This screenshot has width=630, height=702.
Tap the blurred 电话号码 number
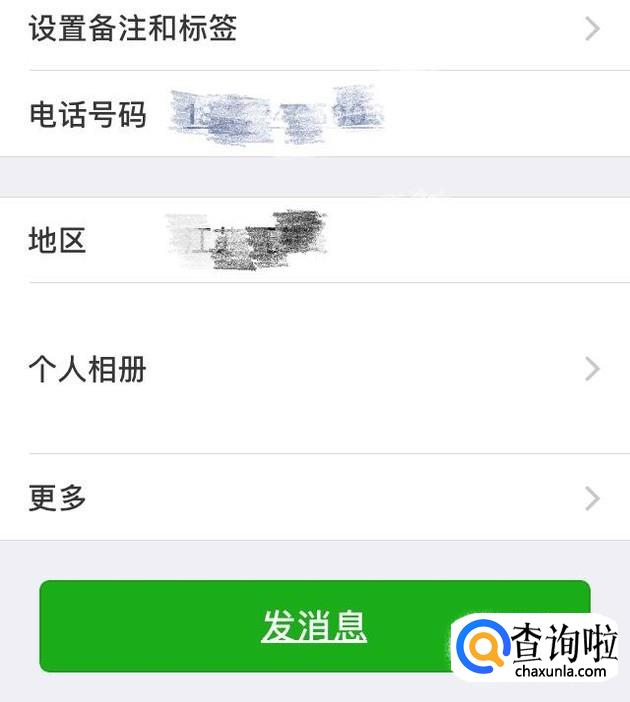coord(275,115)
